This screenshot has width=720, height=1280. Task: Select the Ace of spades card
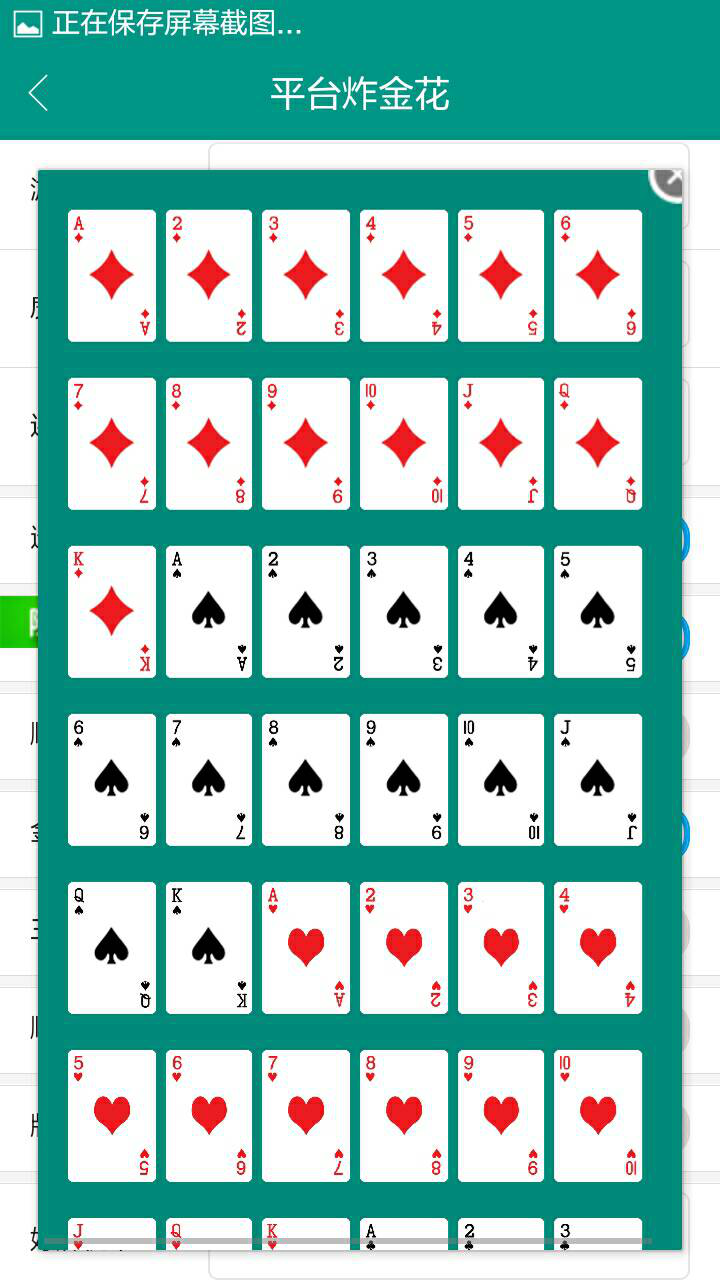coord(209,612)
